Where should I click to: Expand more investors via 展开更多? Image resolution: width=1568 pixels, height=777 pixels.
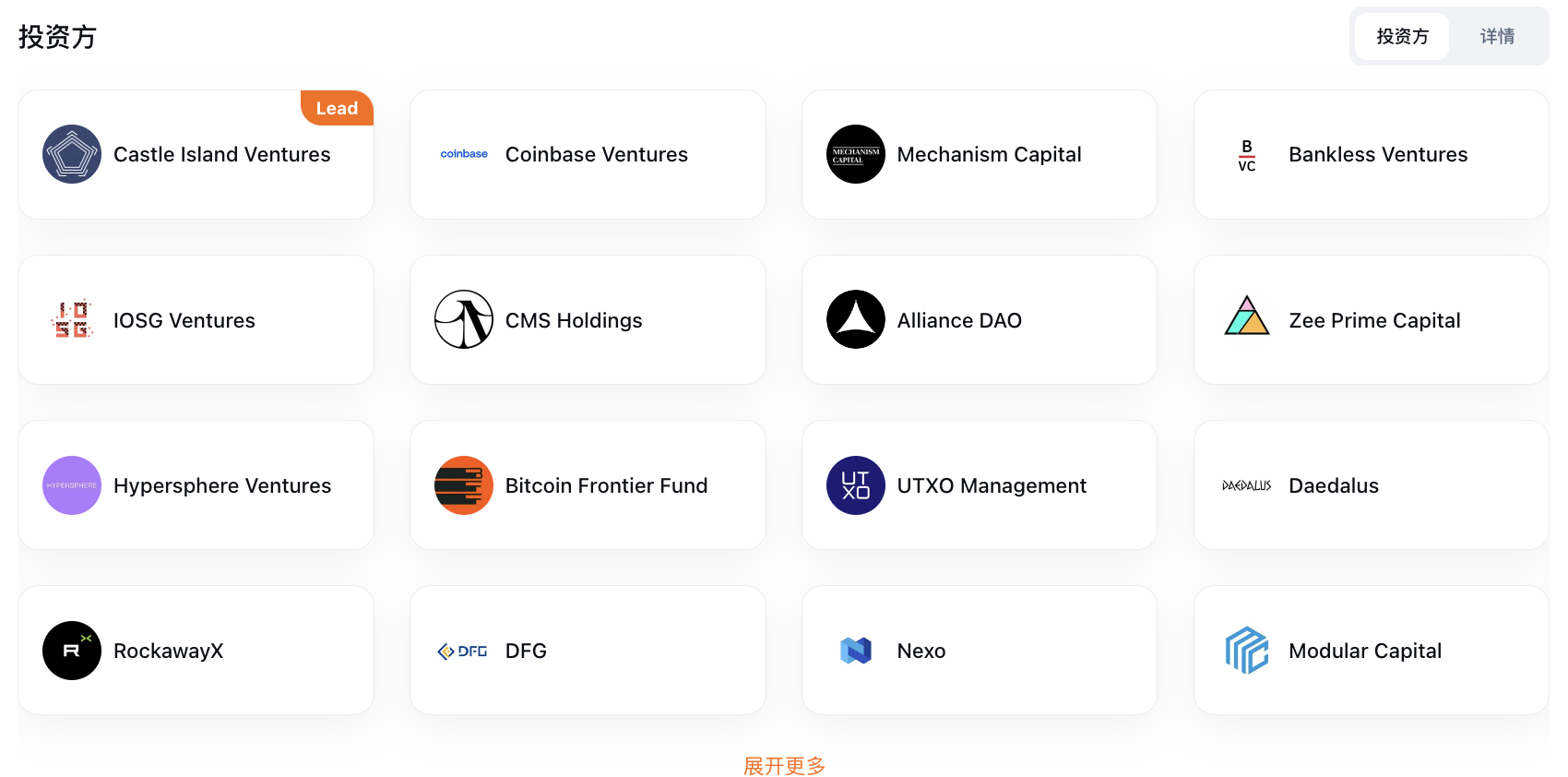coord(784,766)
